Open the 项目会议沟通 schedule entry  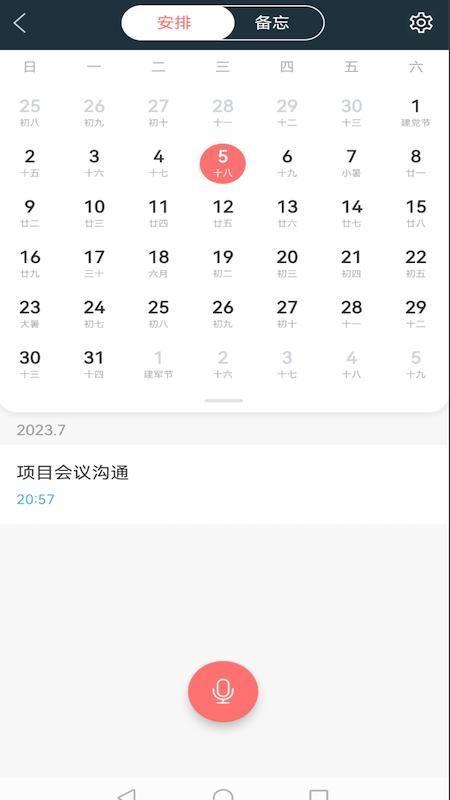(225, 484)
